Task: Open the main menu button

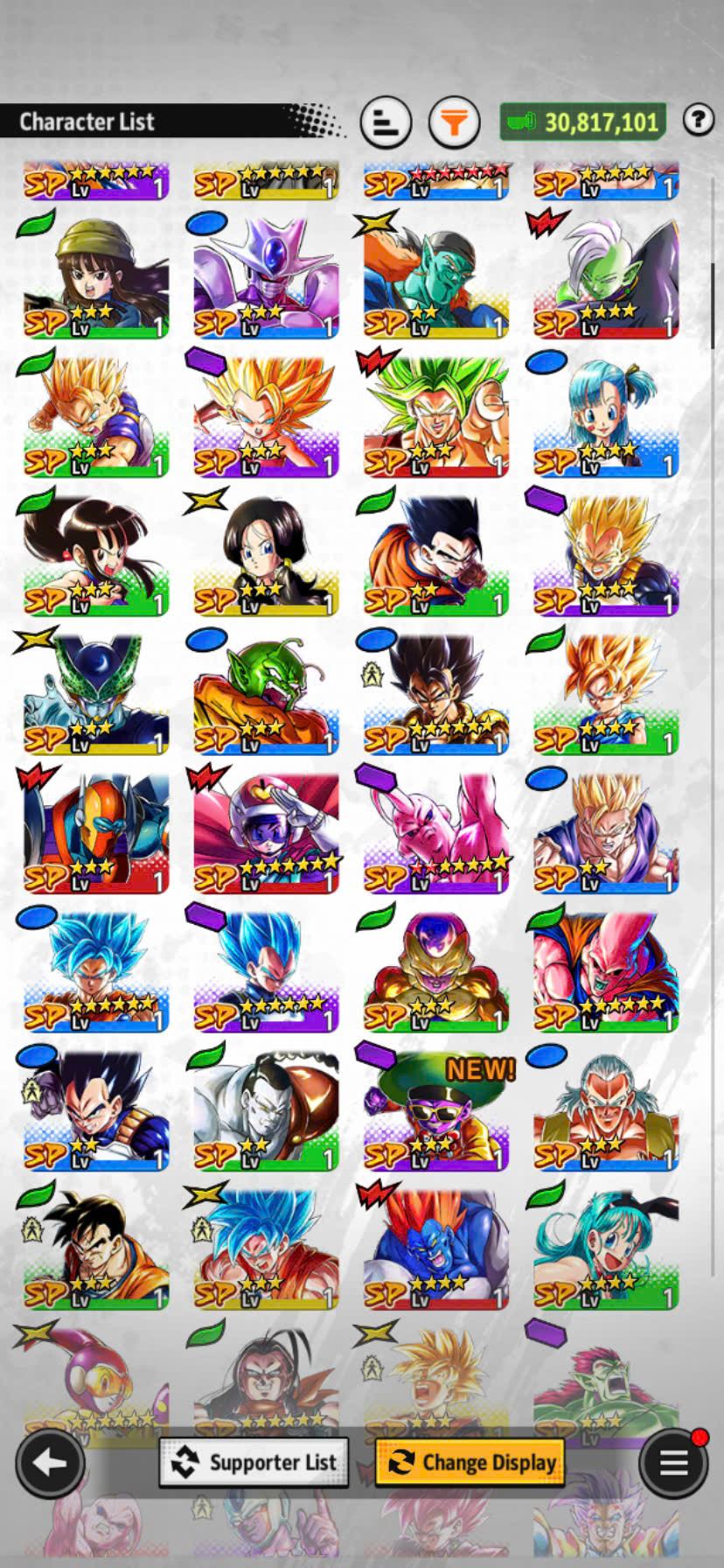Action: click(x=673, y=1462)
